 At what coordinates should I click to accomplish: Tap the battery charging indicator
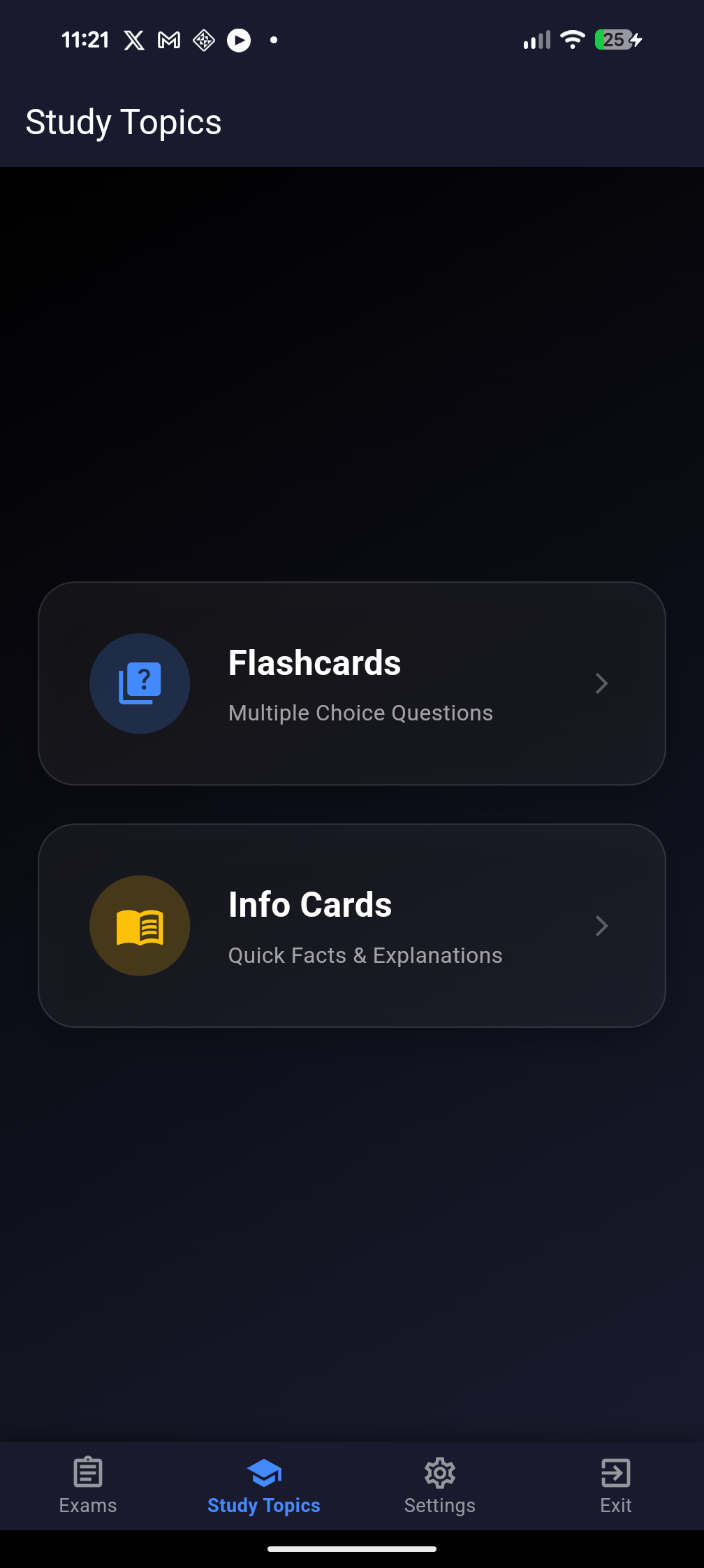617,40
